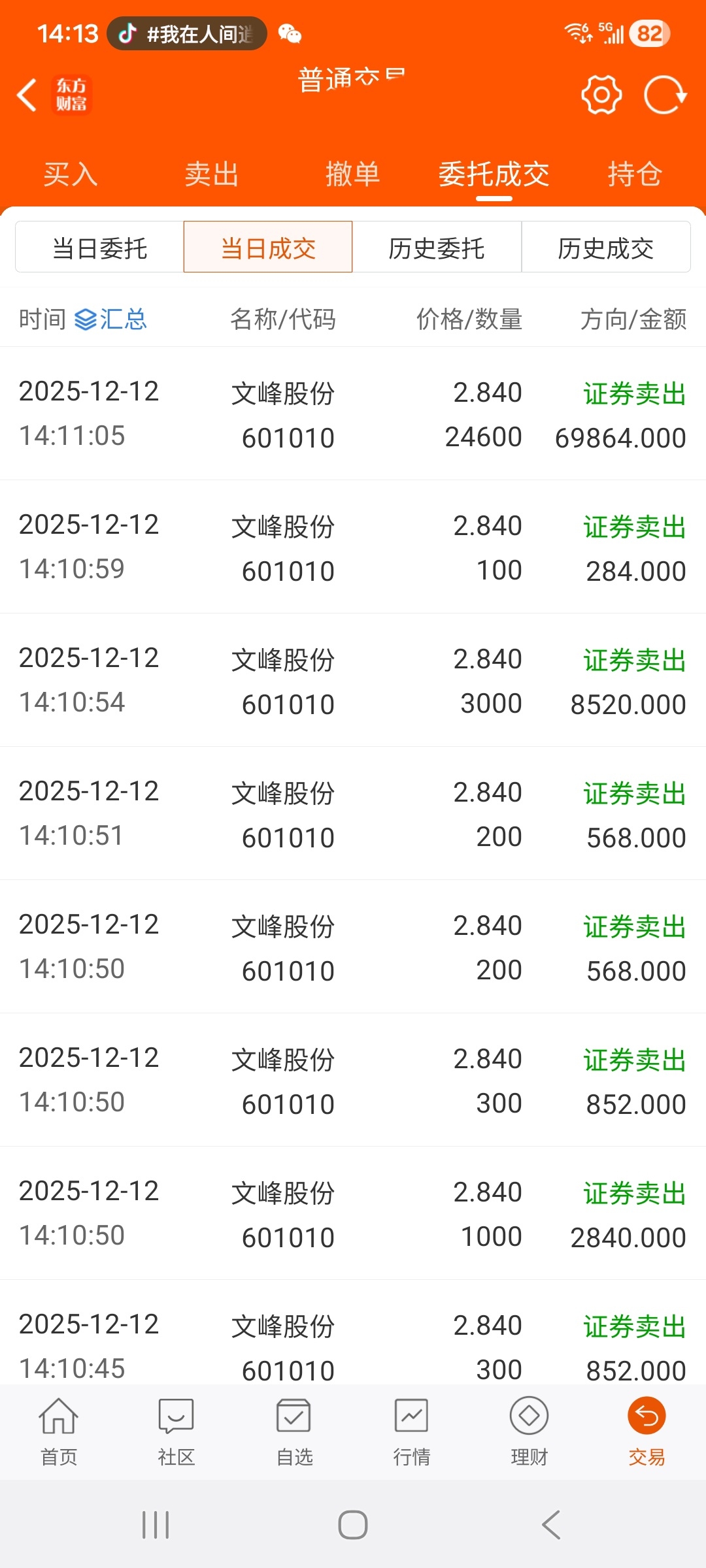Tap the pill showing #我在人间 in status bar

pos(187,34)
